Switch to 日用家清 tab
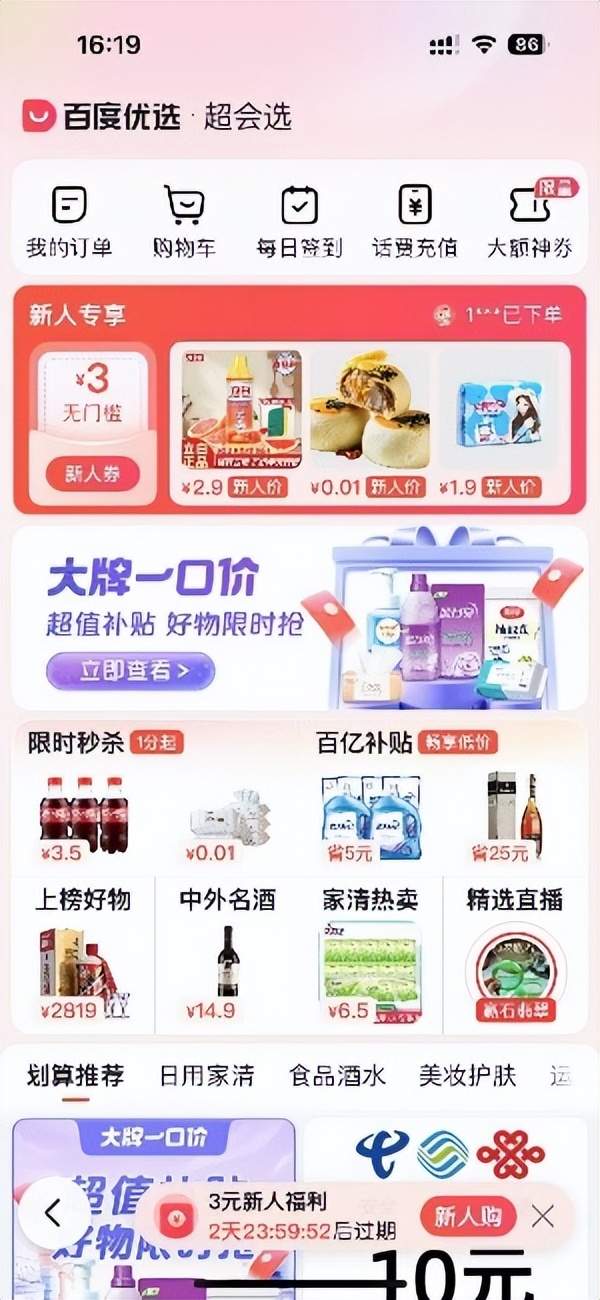This screenshot has height=1300, width=600. click(x=207, y=1076)
